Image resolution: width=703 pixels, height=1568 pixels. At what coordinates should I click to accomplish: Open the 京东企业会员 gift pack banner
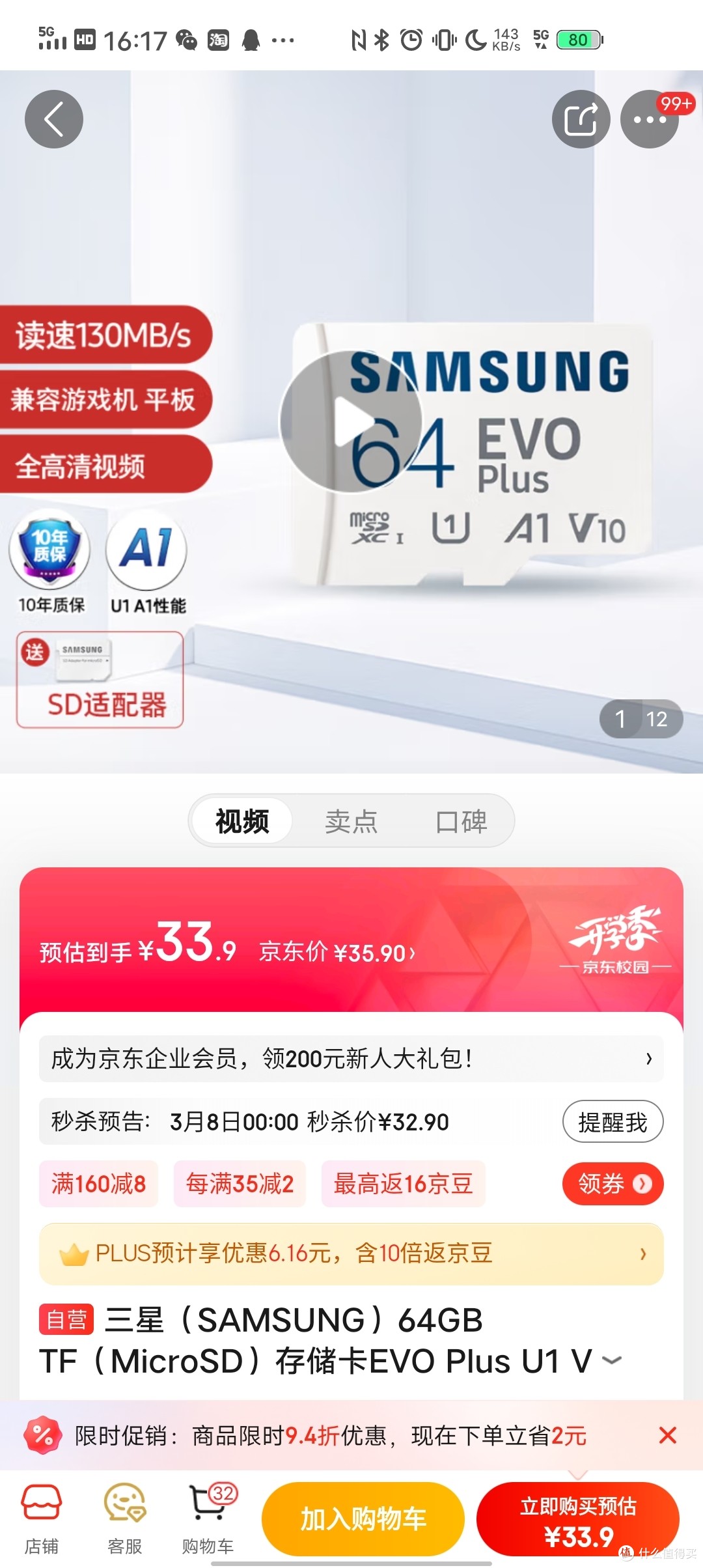pyautogui.click(x=351, y=1059)
